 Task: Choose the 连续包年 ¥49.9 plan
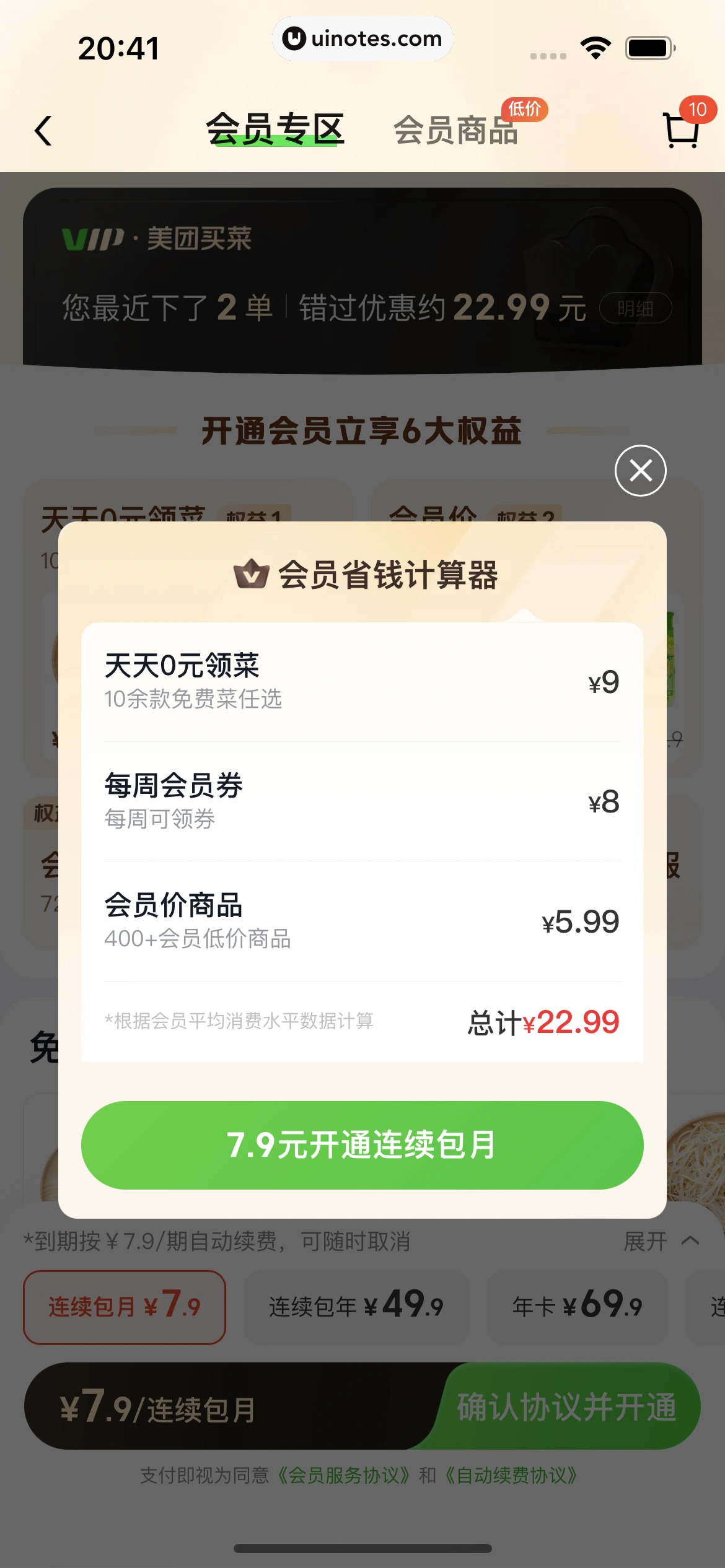coord(356,1307)
